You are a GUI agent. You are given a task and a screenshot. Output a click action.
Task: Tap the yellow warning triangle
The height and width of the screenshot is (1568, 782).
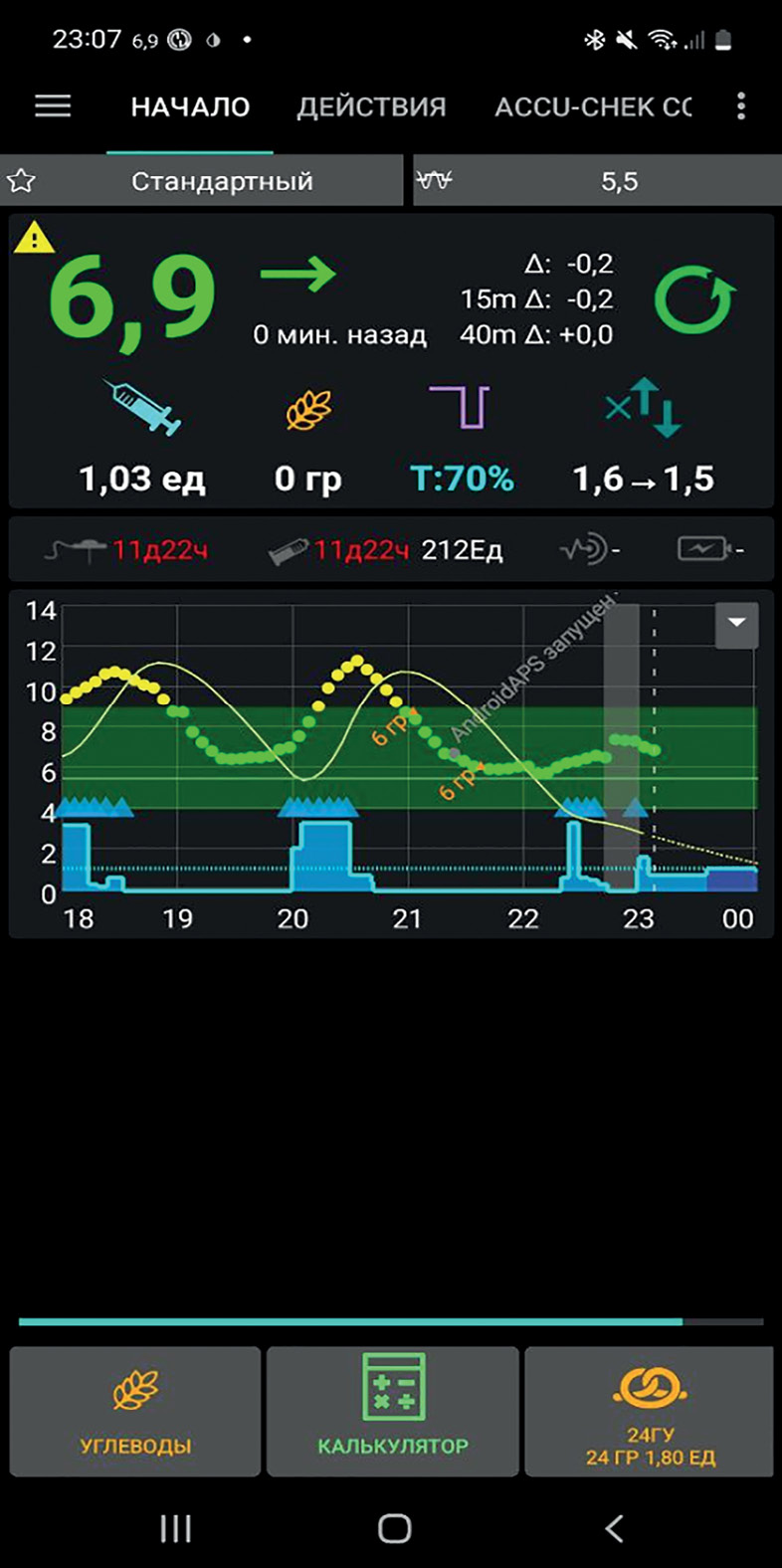35,239
